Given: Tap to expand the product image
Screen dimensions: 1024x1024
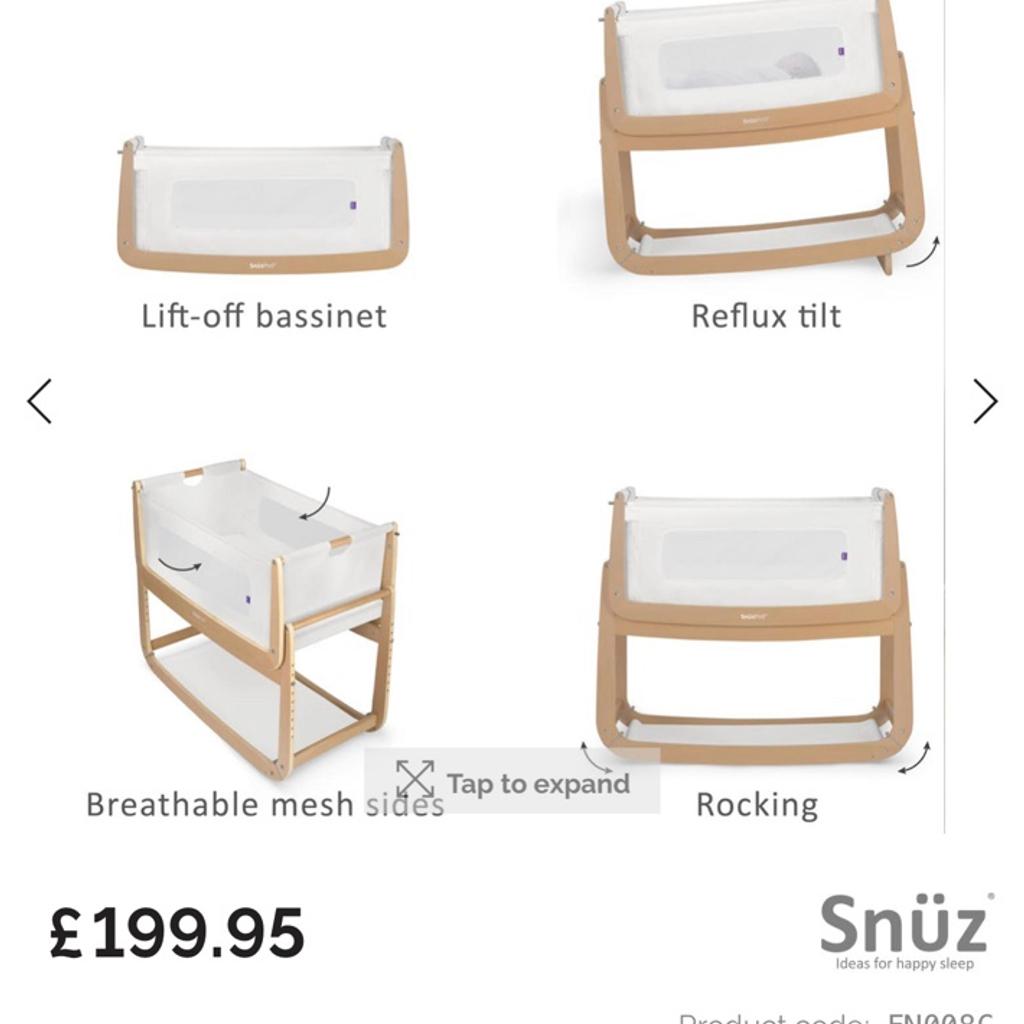Looking at the screenshot, I should 512,782.
